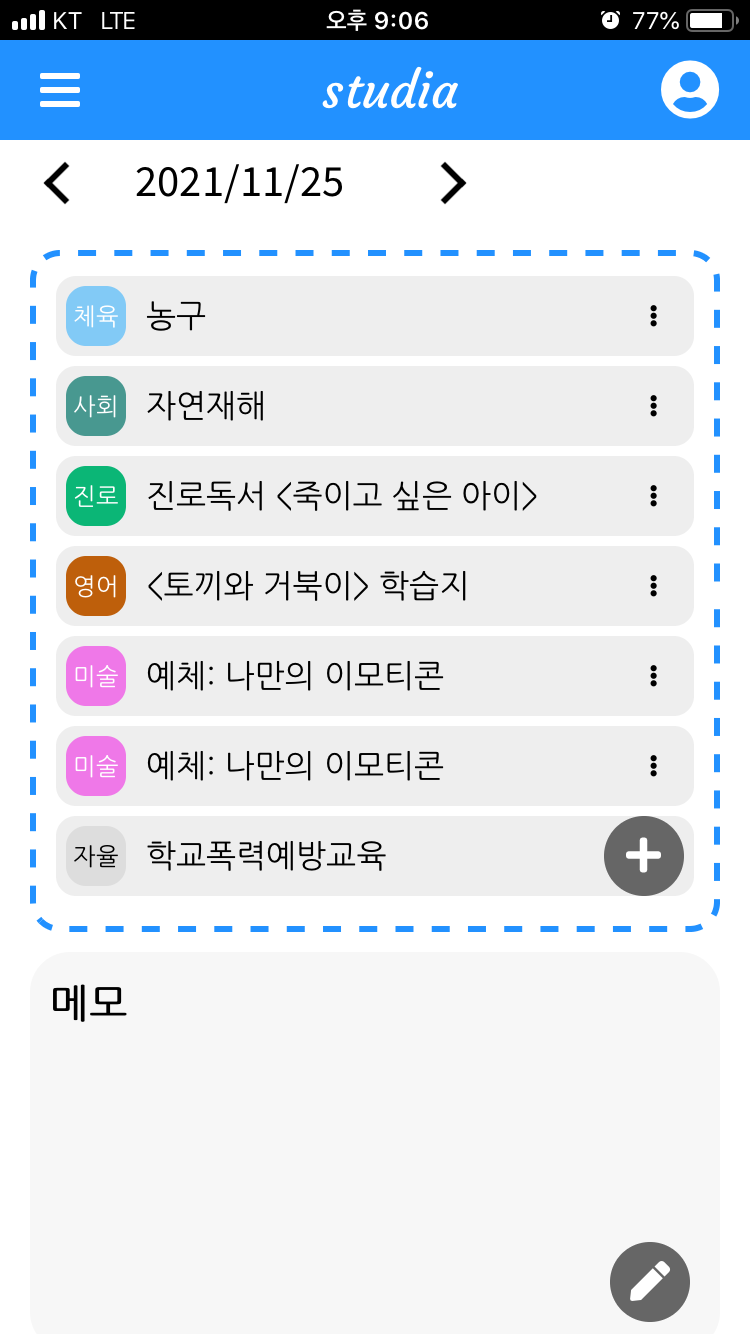Open options for the 토끼와 거북이 학습지 entry
Image resolution: width=750 pixels, height=1334 pixels.
653,586
